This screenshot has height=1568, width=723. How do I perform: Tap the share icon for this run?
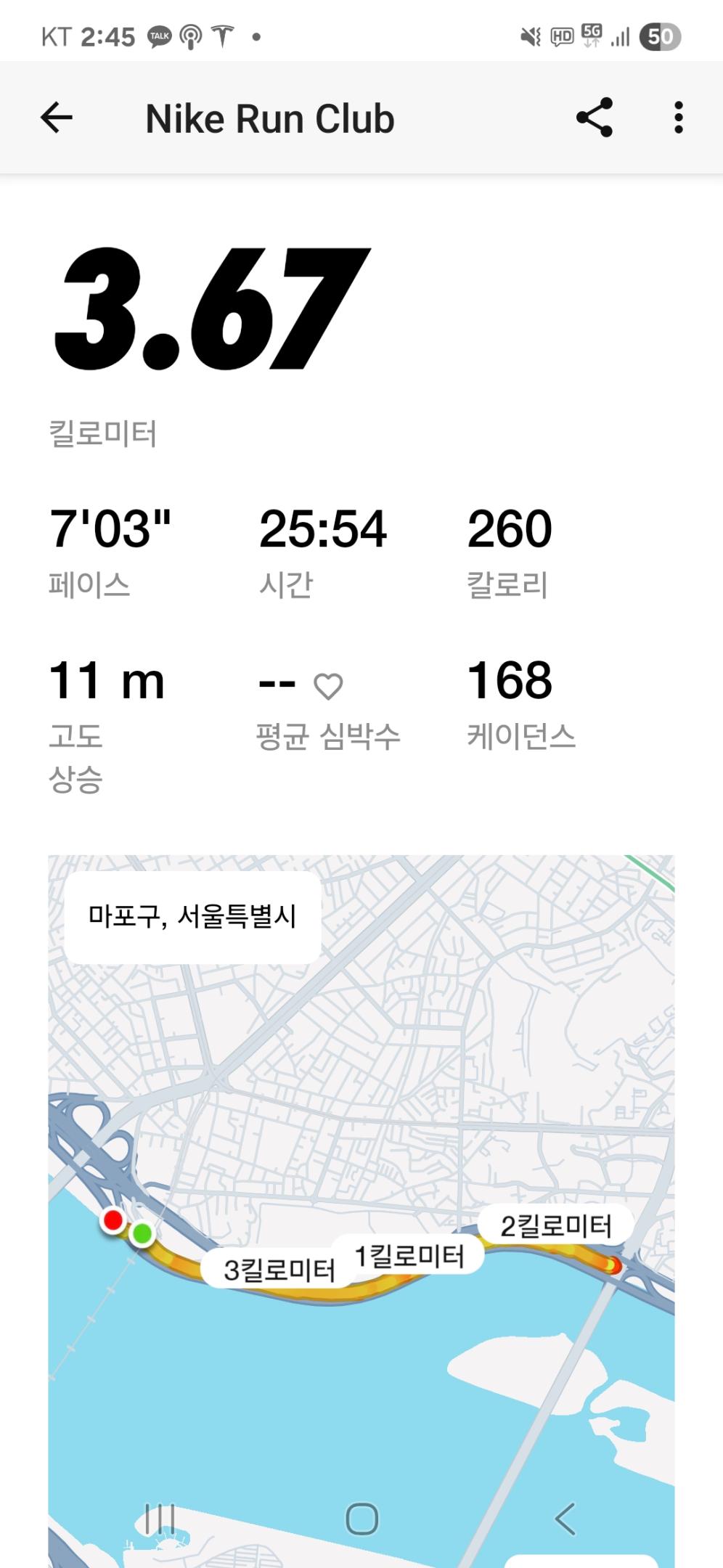coord(595,118)
